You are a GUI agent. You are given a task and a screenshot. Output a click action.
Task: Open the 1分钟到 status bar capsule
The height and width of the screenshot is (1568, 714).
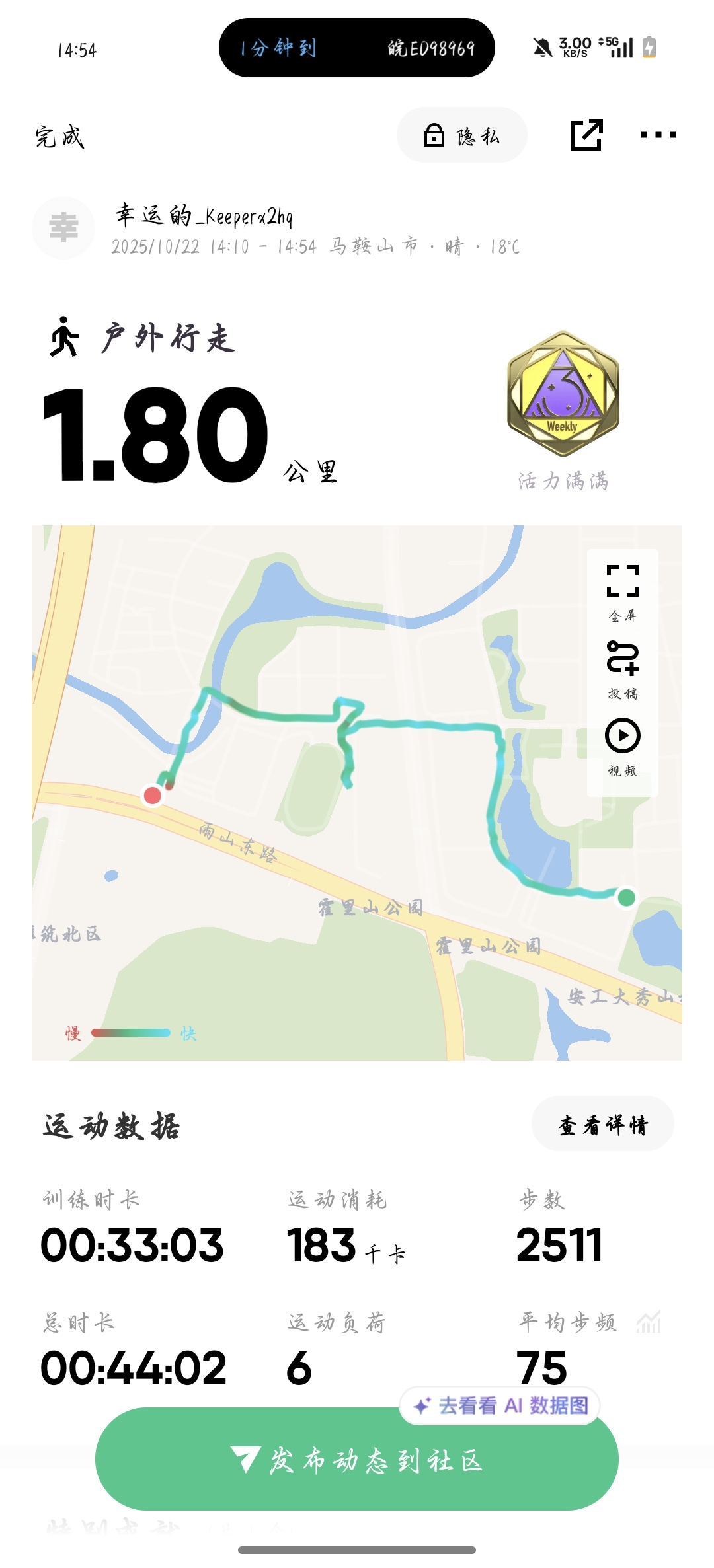coord(357,48)
